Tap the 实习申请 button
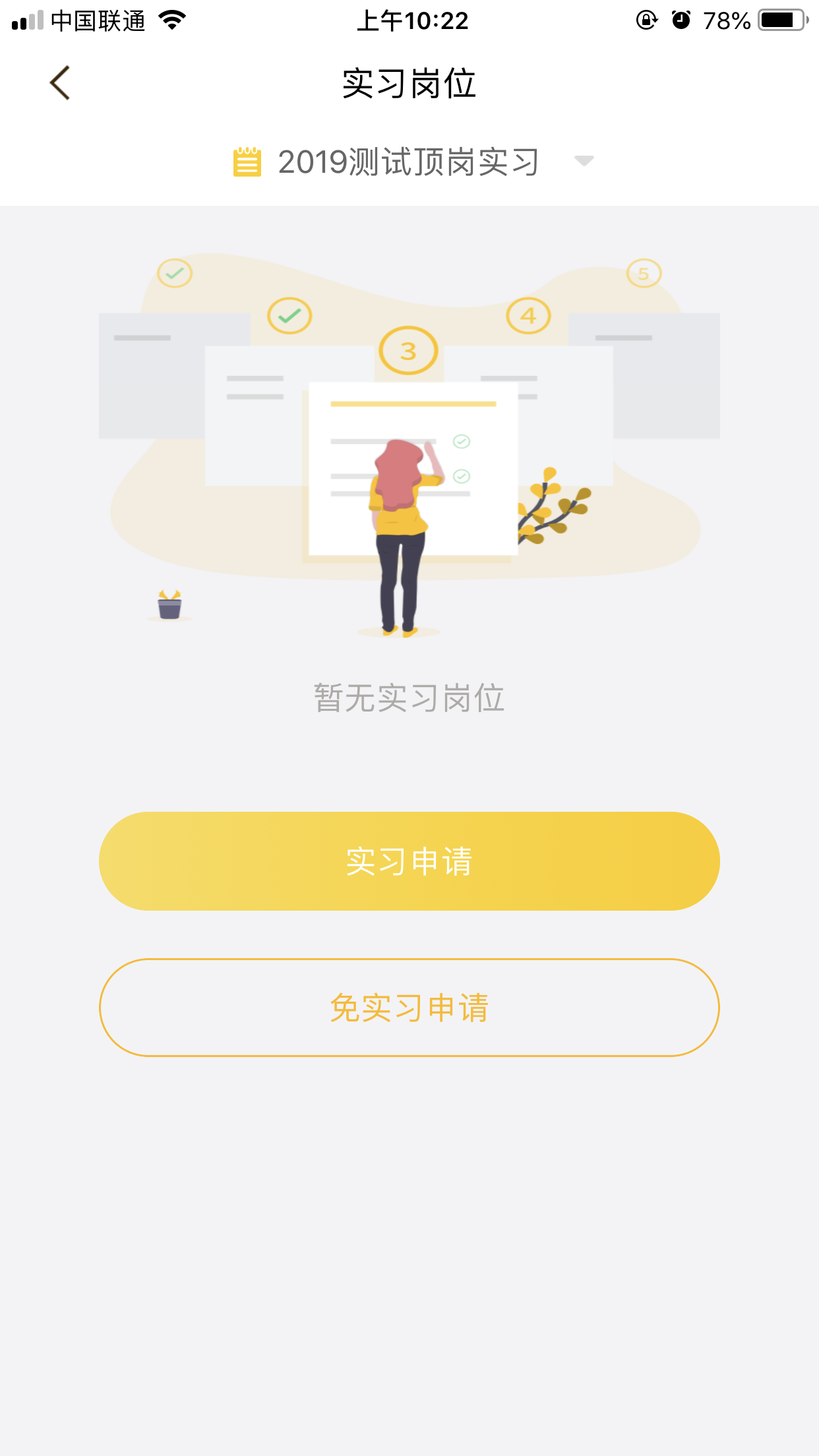The width and height of the screenshot is (819, 1456). tap(409, 861)
